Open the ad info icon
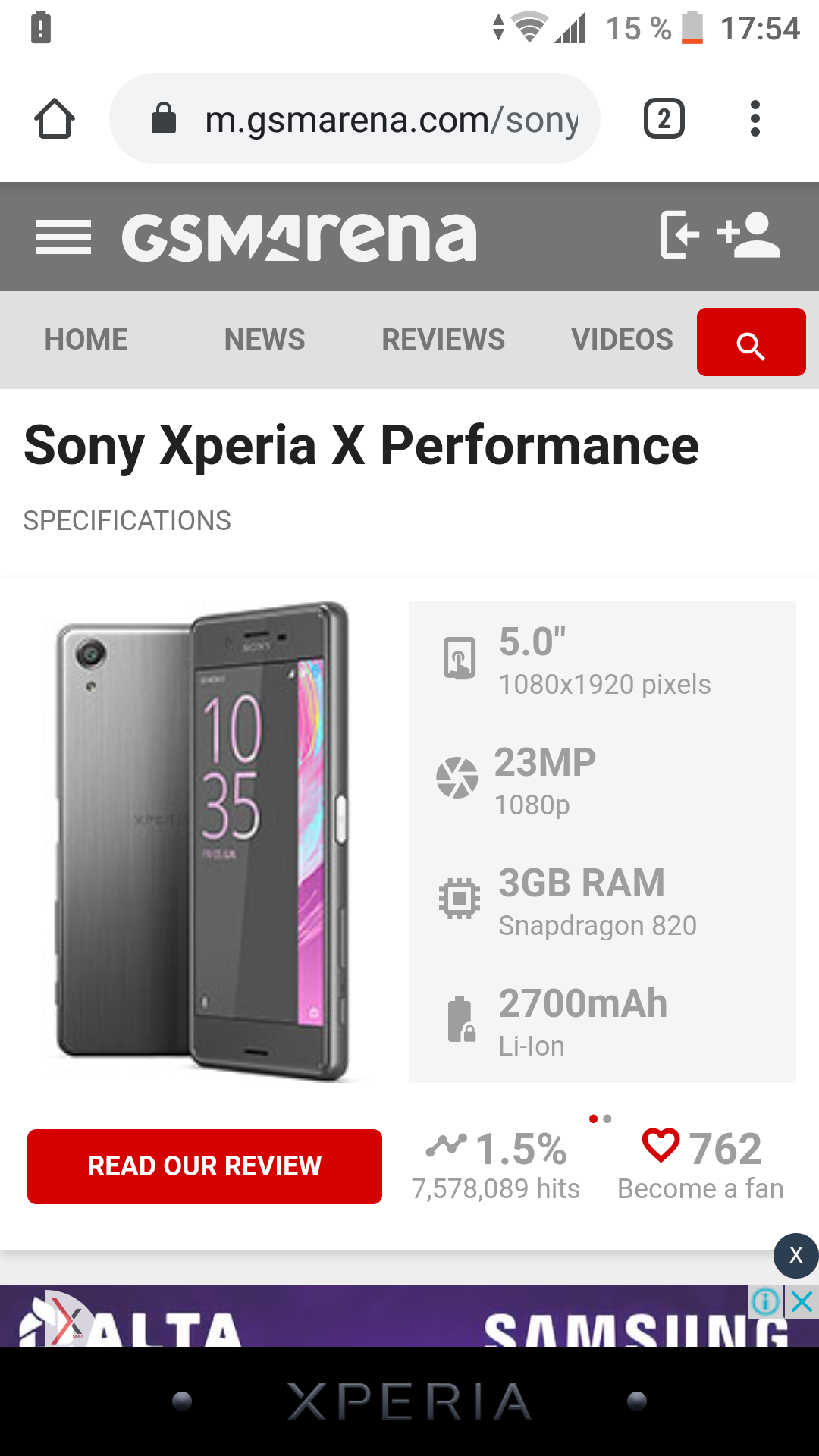 tap(765, 1302)
